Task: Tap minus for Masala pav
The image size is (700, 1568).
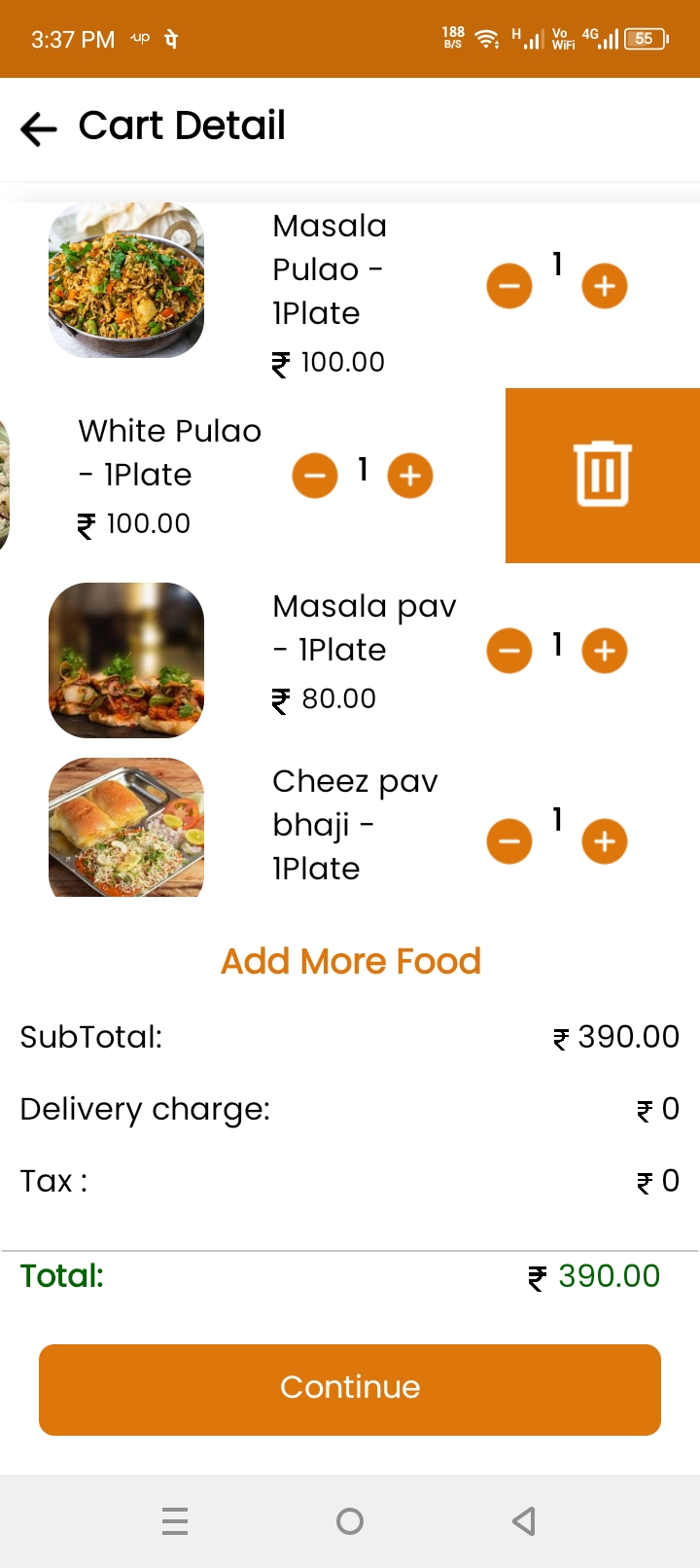Action: [x=509, y=651]
